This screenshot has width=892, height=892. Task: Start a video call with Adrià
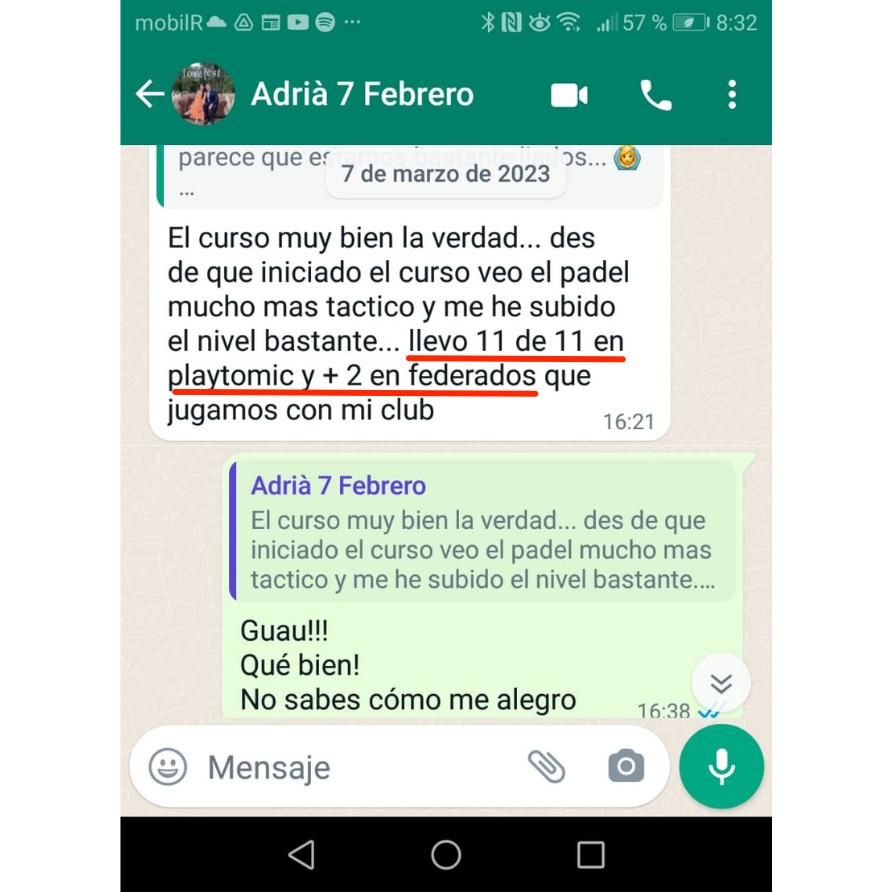coord(569,95)
